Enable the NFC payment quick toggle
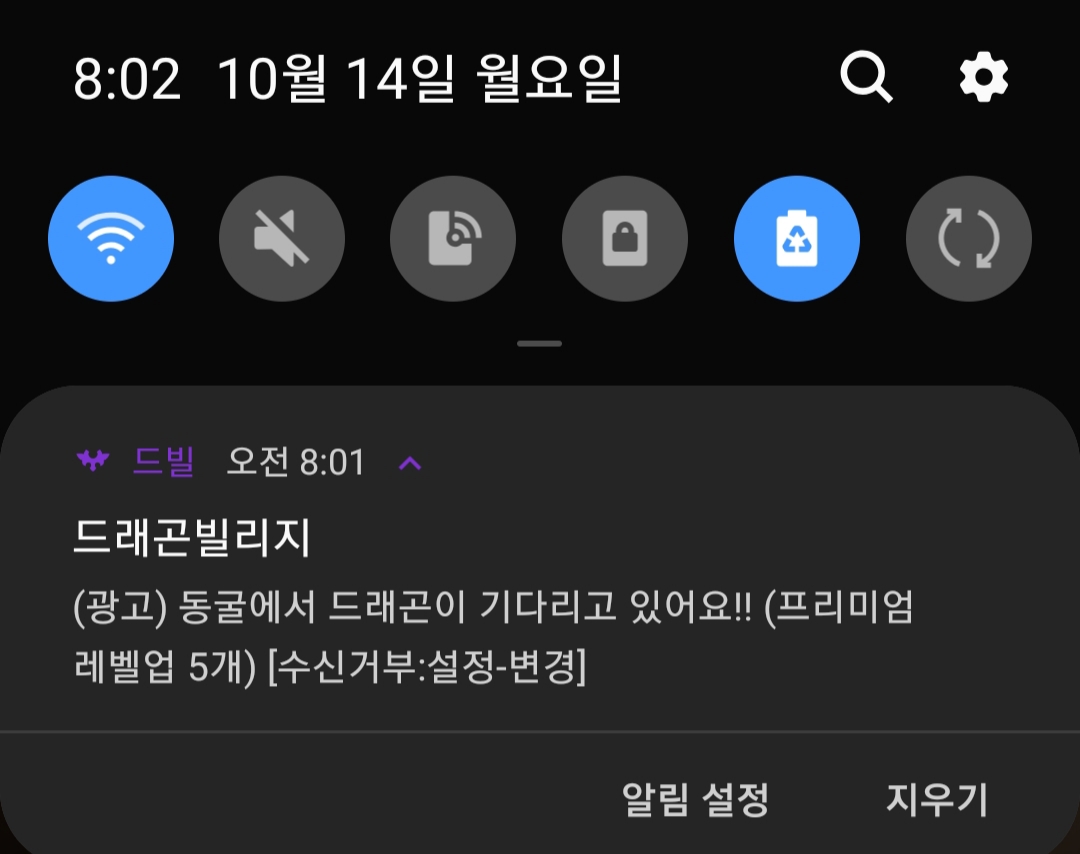Viewport: 1080px width, 854px height. pyautogui.click(x=453, y=239)
